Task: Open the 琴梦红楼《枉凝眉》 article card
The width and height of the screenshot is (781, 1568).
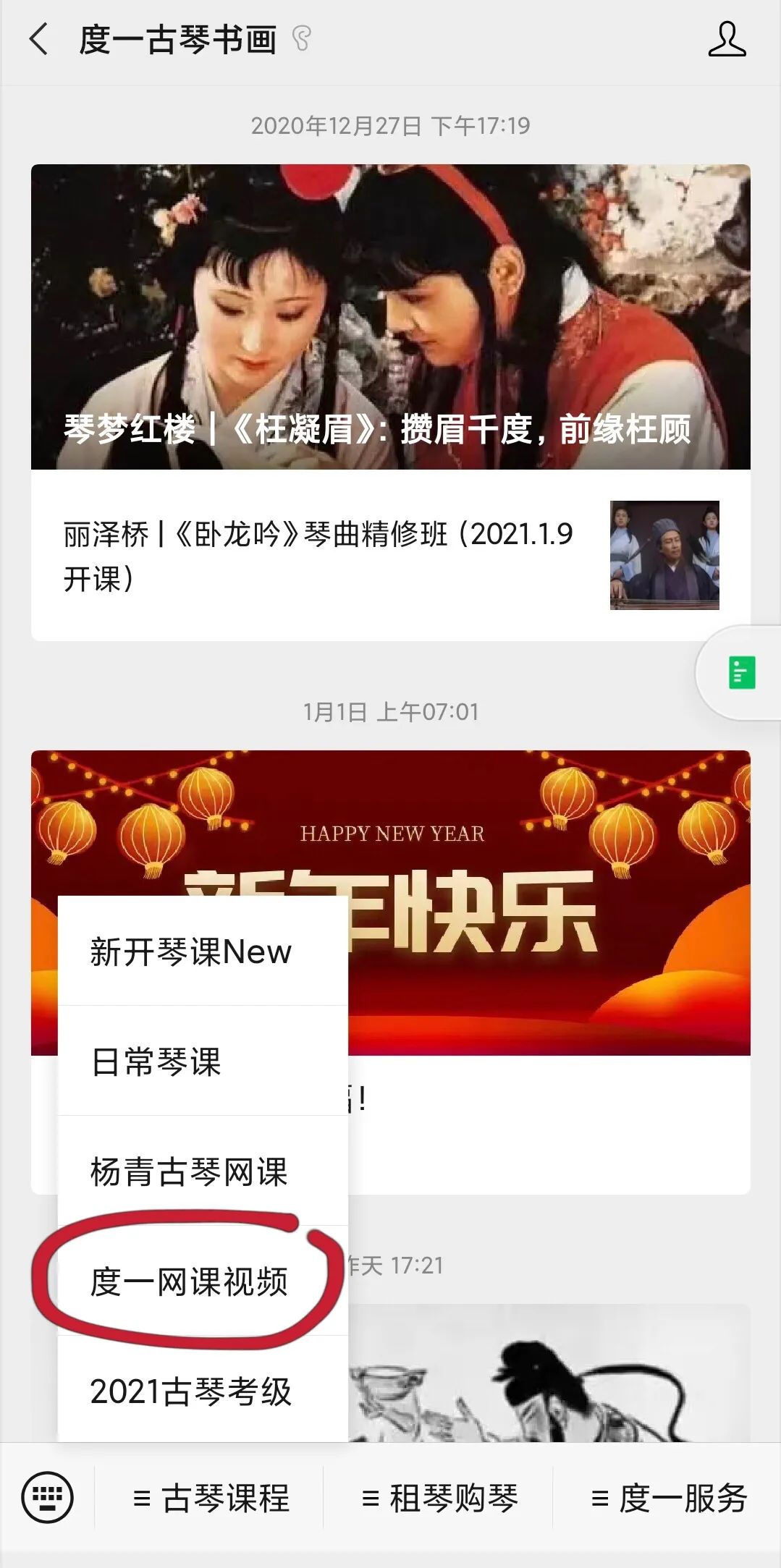Action: (x=390, y=317)
